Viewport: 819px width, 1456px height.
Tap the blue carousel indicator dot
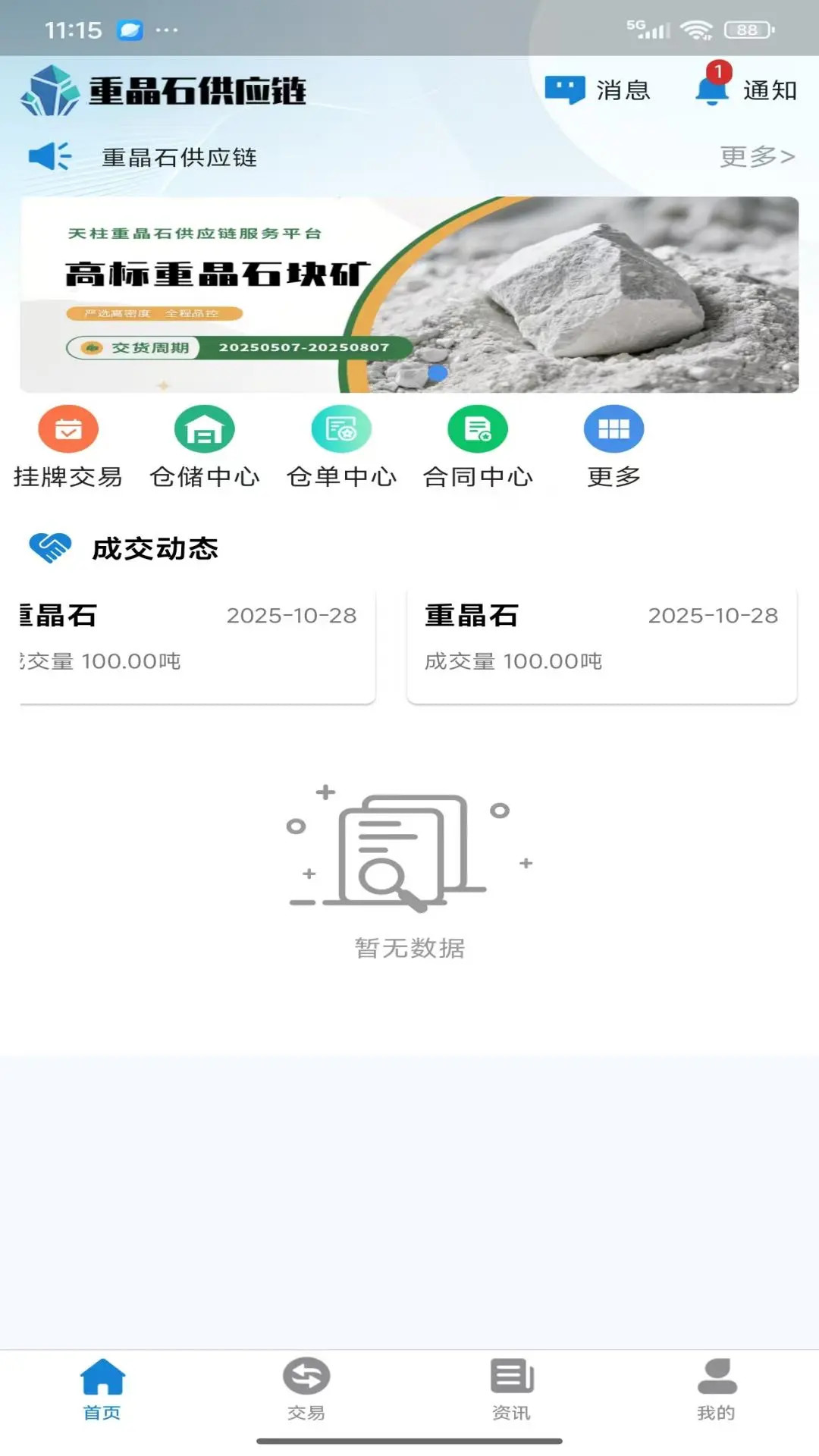[x=437, y=372]
